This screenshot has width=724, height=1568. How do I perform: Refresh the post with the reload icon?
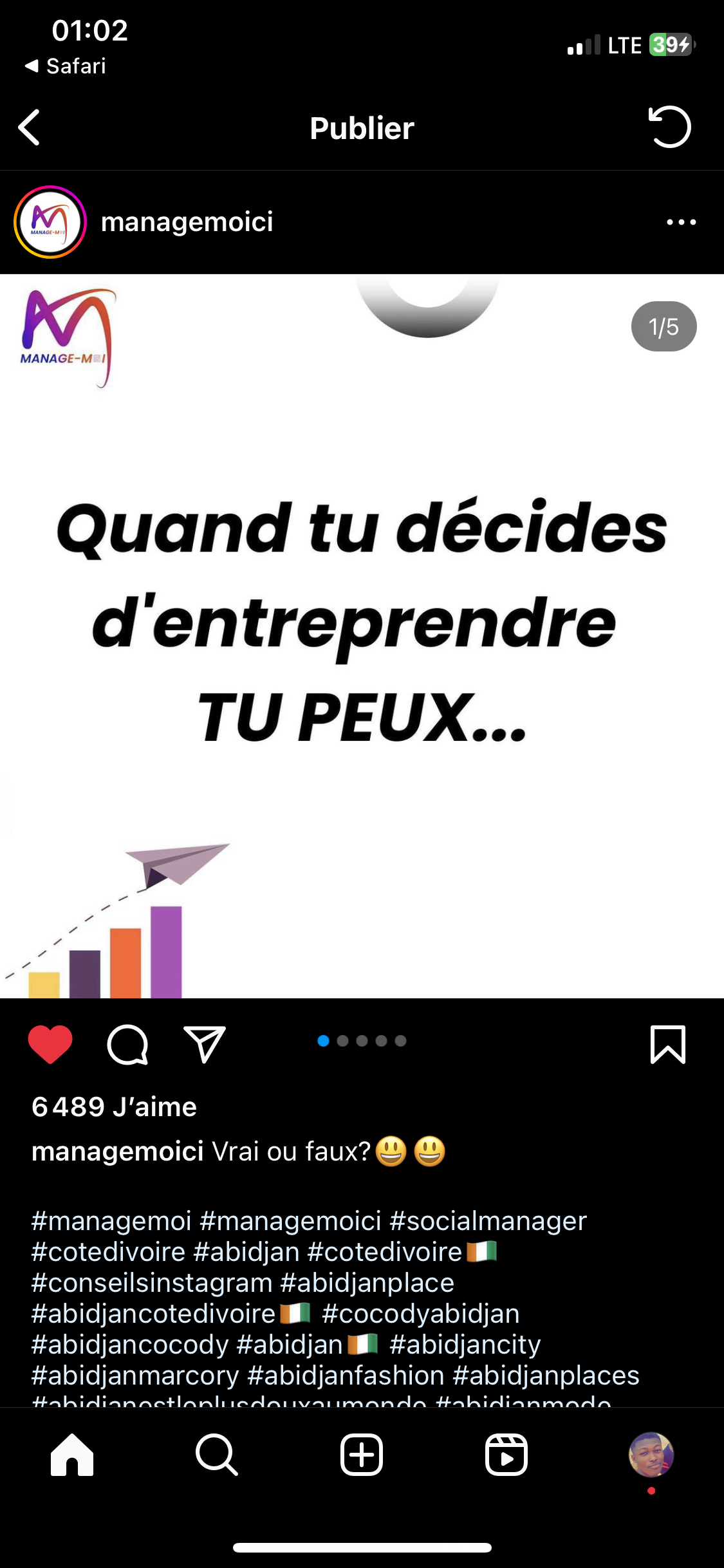click(x=669, y=127)
